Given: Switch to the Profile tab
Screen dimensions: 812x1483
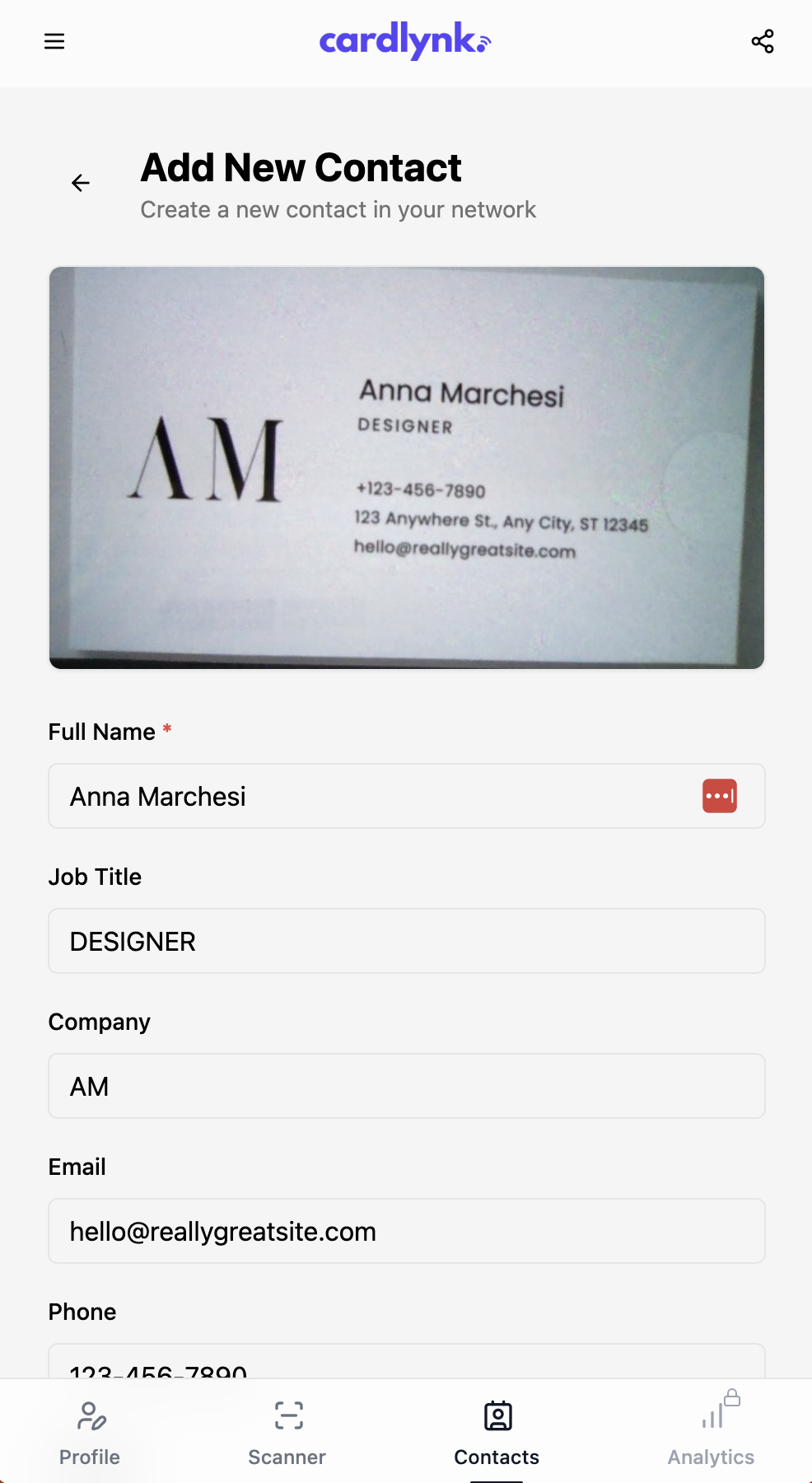Looking at the screenshot, I should [x=90, y=1434].
